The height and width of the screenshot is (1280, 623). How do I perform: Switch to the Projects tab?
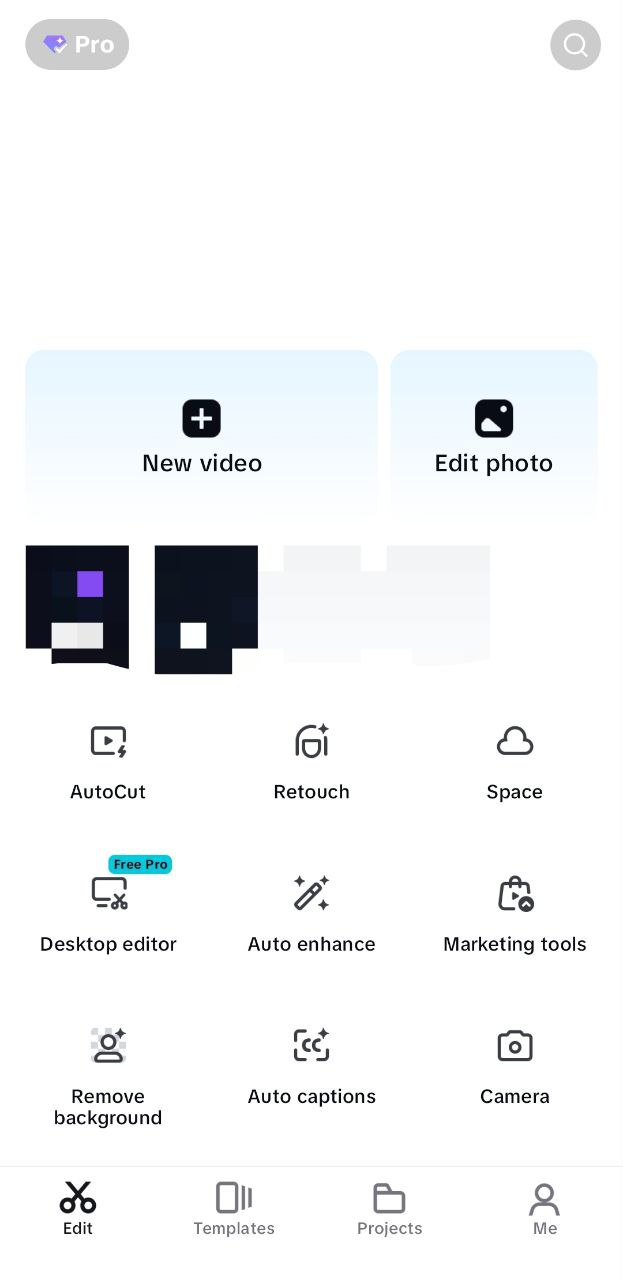coord(389,1209)
